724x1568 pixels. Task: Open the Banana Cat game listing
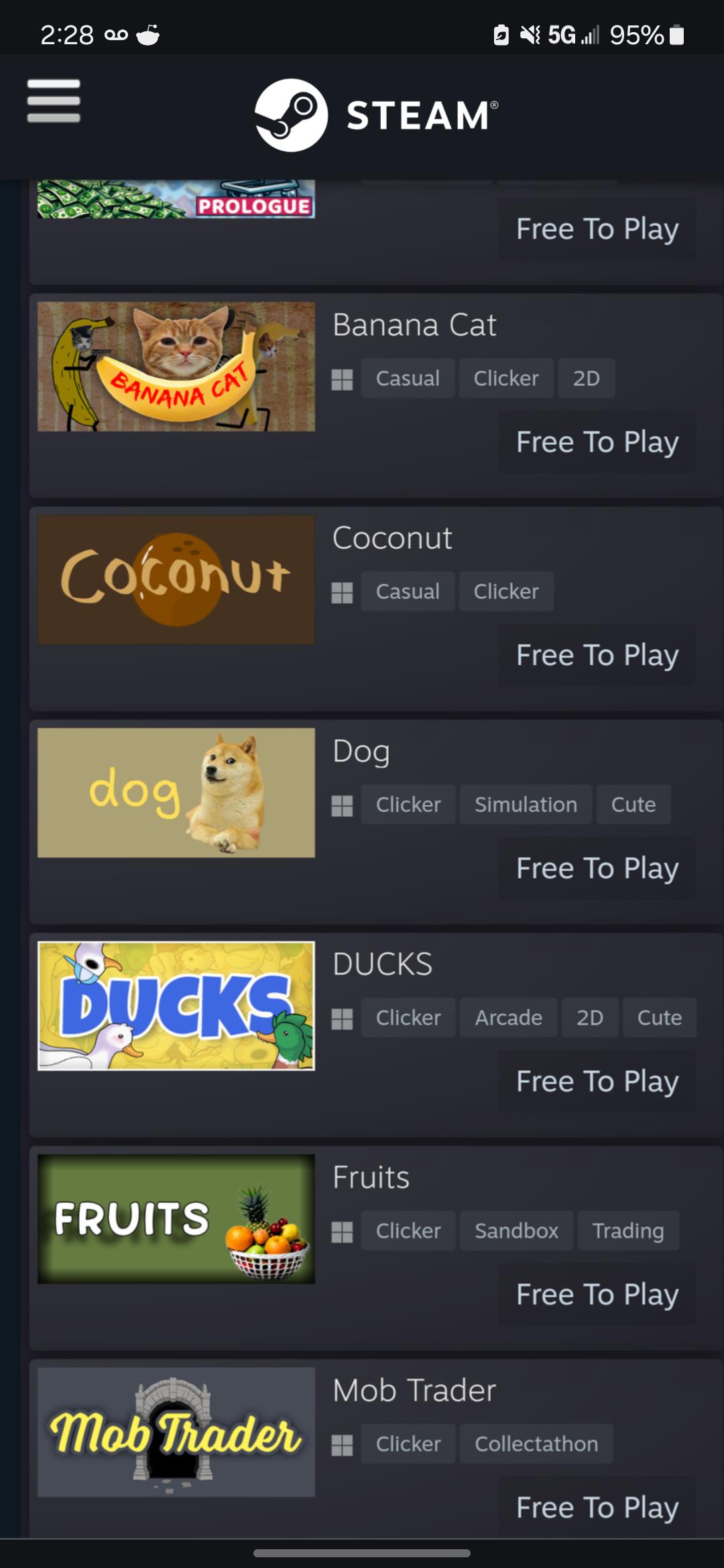(x=414, y=326)
